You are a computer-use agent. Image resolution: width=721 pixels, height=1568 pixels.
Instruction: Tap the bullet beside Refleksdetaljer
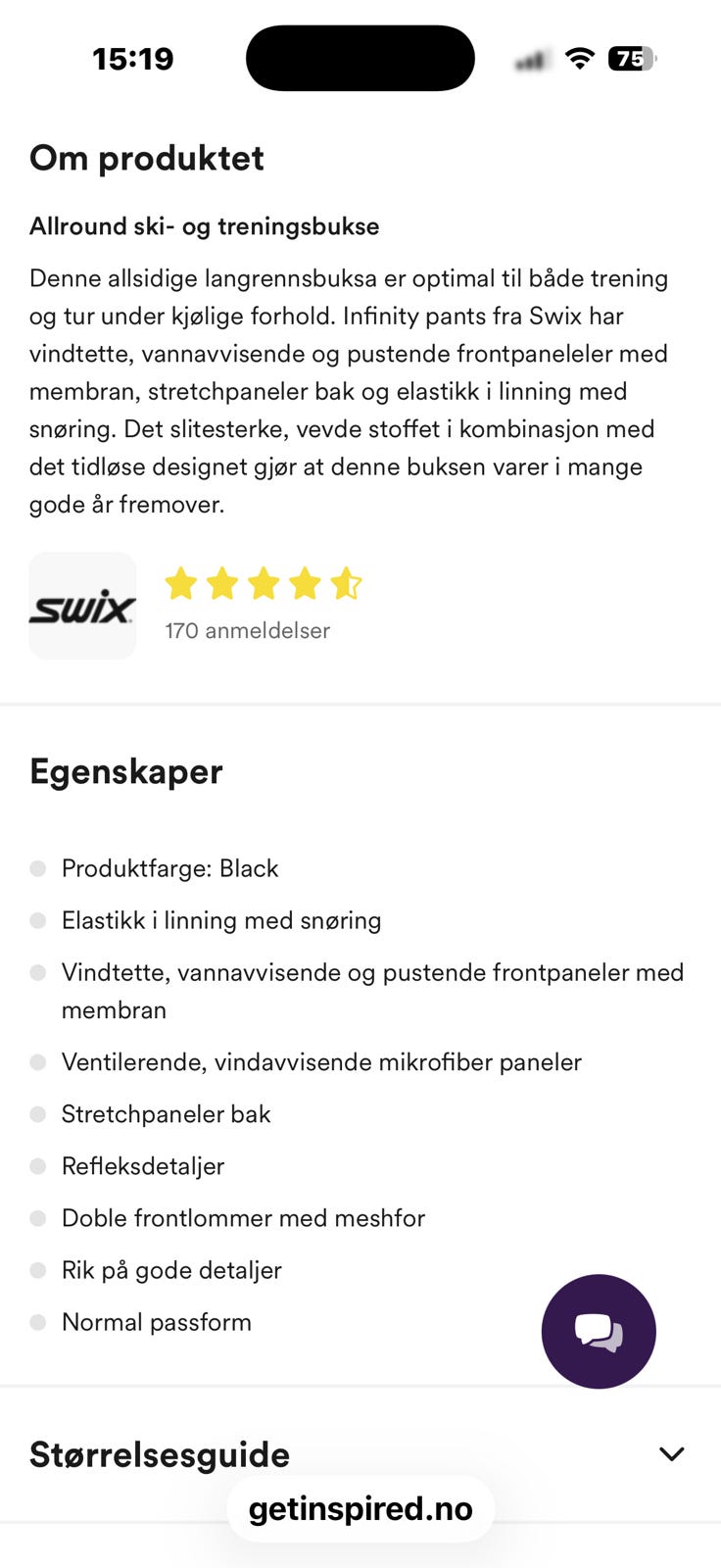(38, 1166)
